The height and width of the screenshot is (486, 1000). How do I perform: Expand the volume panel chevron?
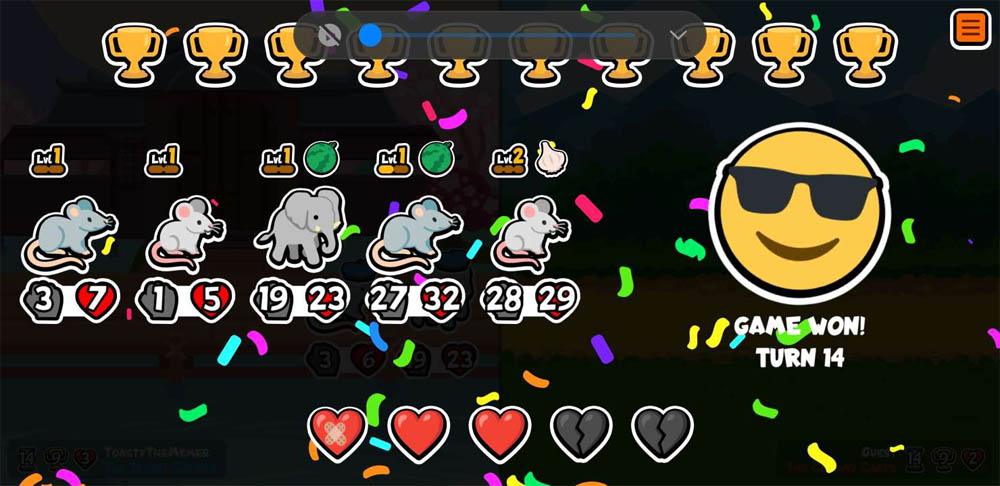point(678,36)
